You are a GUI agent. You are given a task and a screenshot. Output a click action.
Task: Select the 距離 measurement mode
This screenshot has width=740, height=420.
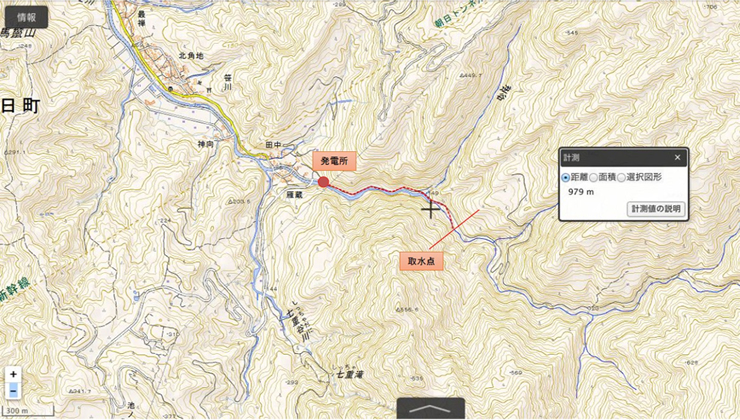tap(566, 177)
